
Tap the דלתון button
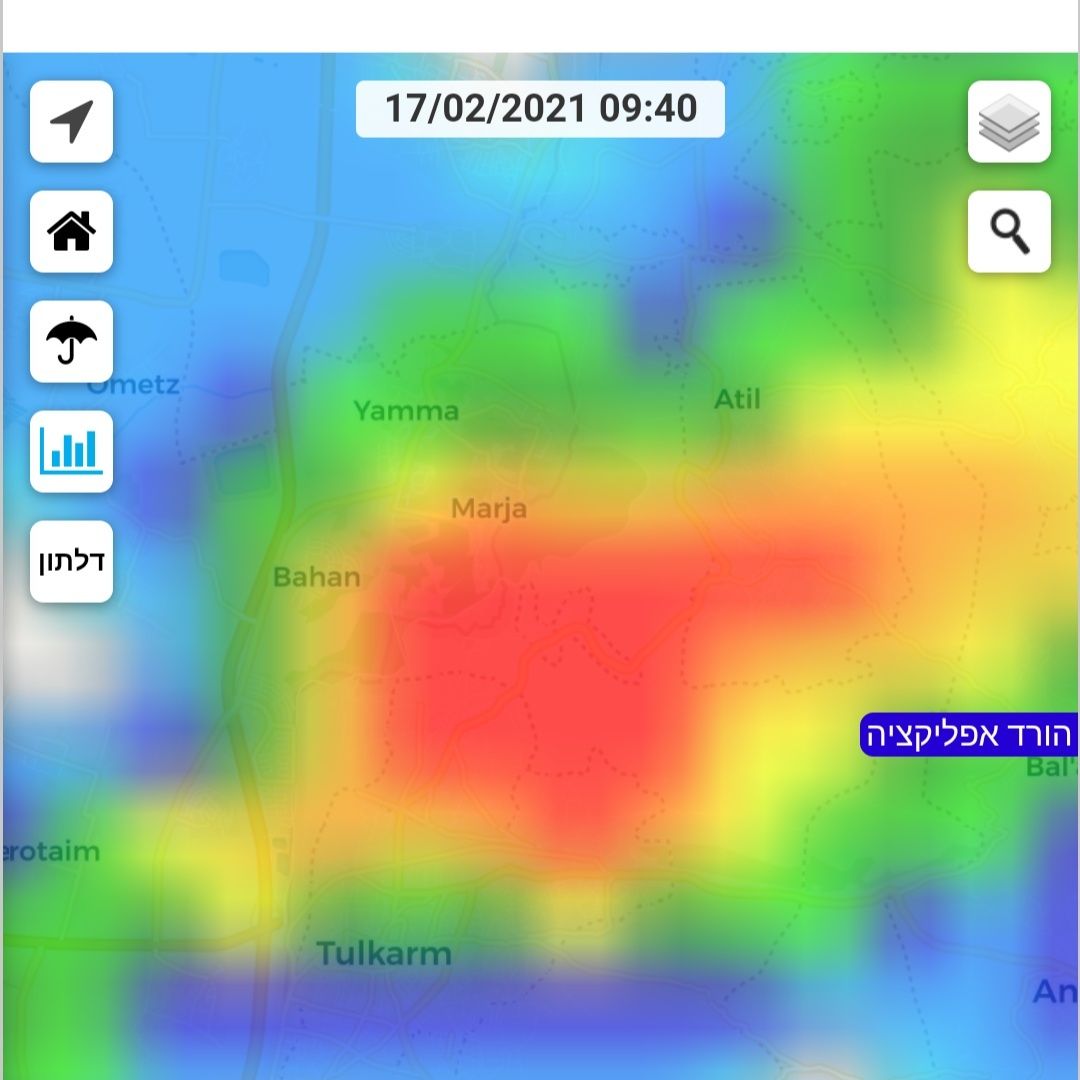[71, 561]
